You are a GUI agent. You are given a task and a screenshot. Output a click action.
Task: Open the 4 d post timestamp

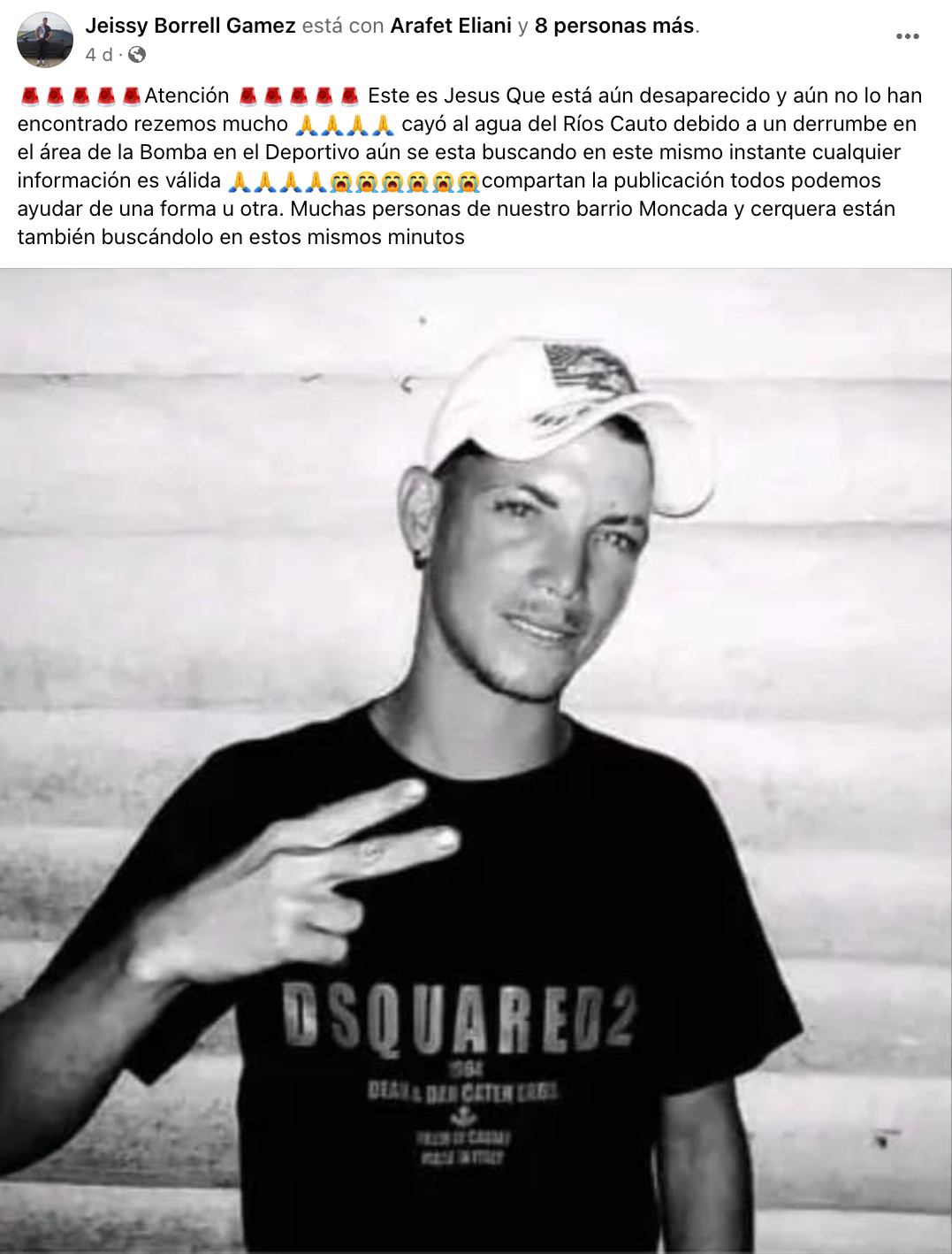pos(99,55)
